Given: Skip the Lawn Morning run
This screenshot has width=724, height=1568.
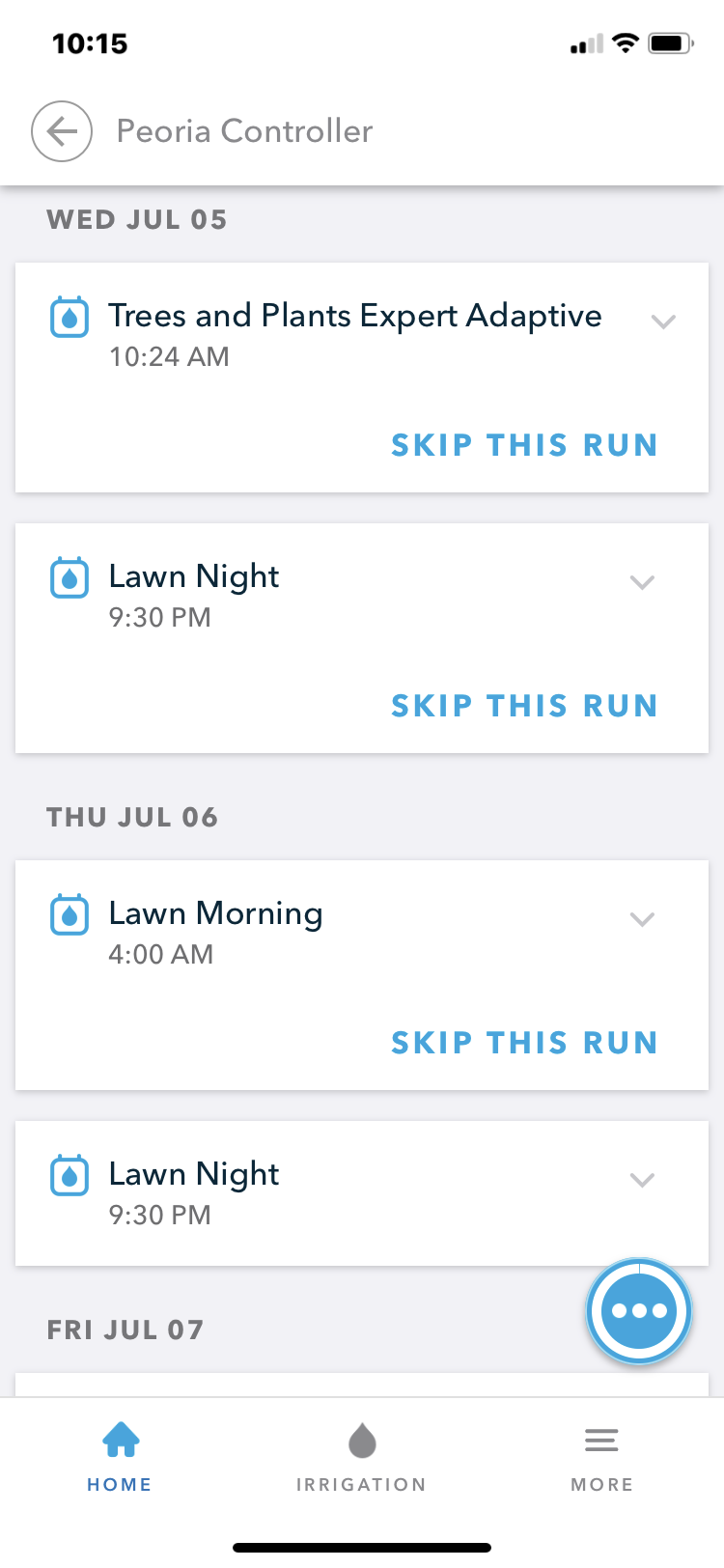Looking at the screenshot, I should 524,1043.
